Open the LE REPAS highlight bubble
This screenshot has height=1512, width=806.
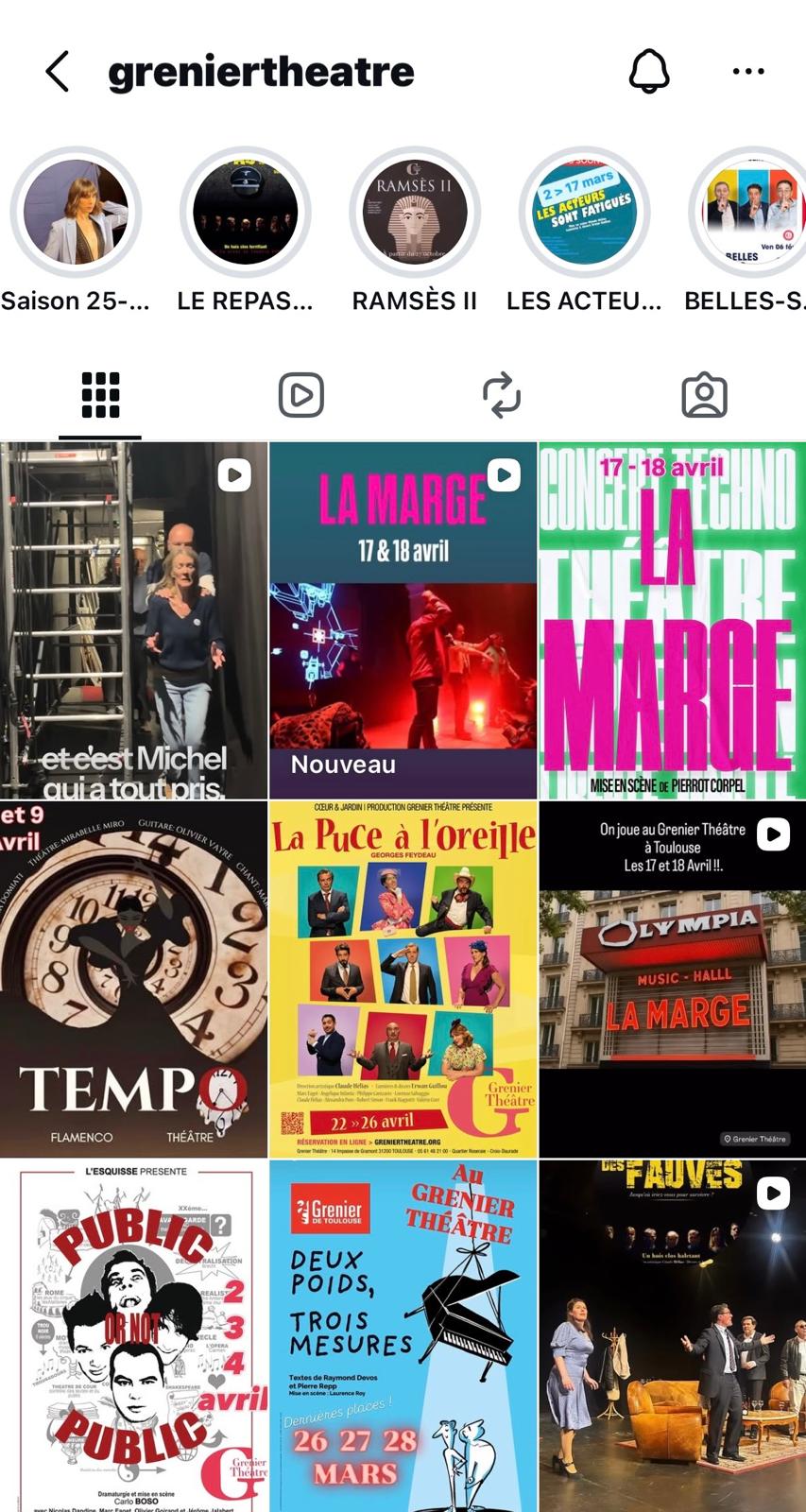tap(245, 213)
